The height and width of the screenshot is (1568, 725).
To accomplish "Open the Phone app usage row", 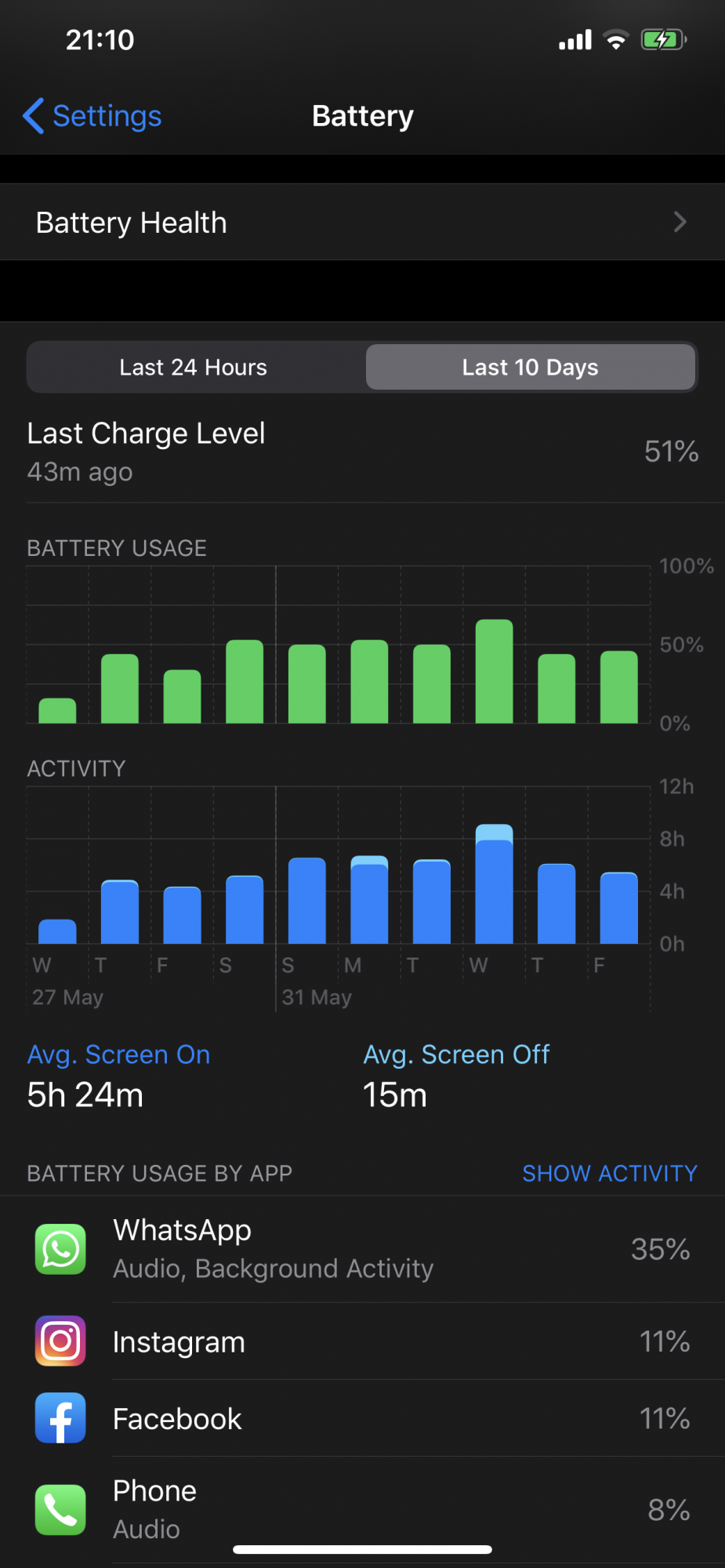I will coord(362,1510).
